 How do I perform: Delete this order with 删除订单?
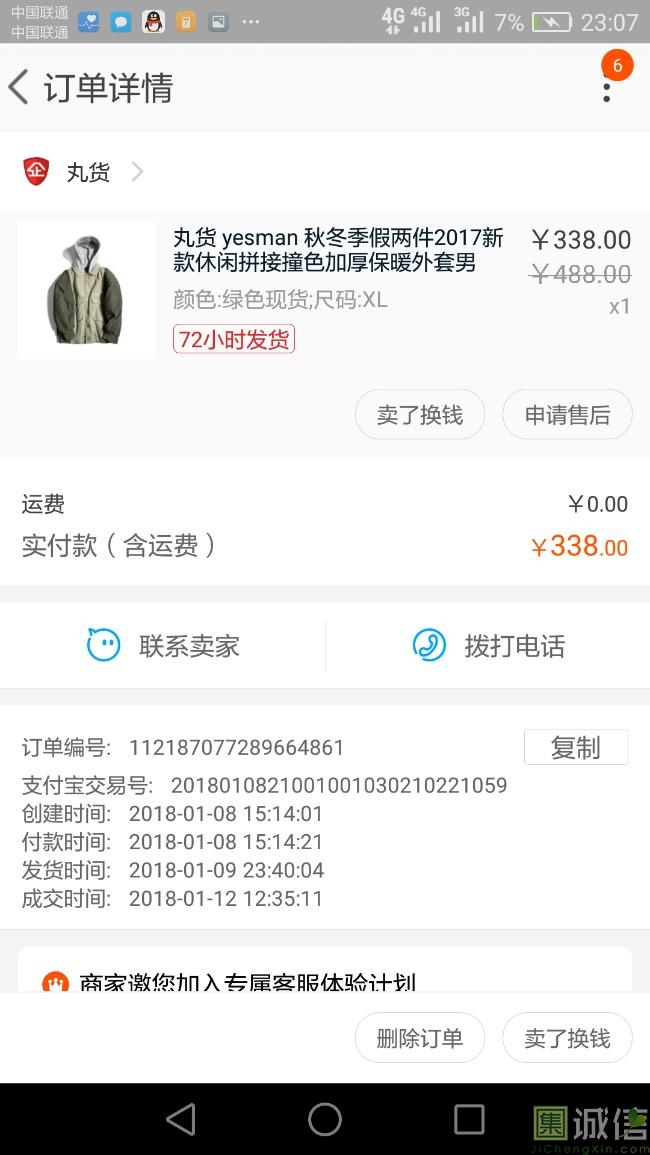(420, 1038)
